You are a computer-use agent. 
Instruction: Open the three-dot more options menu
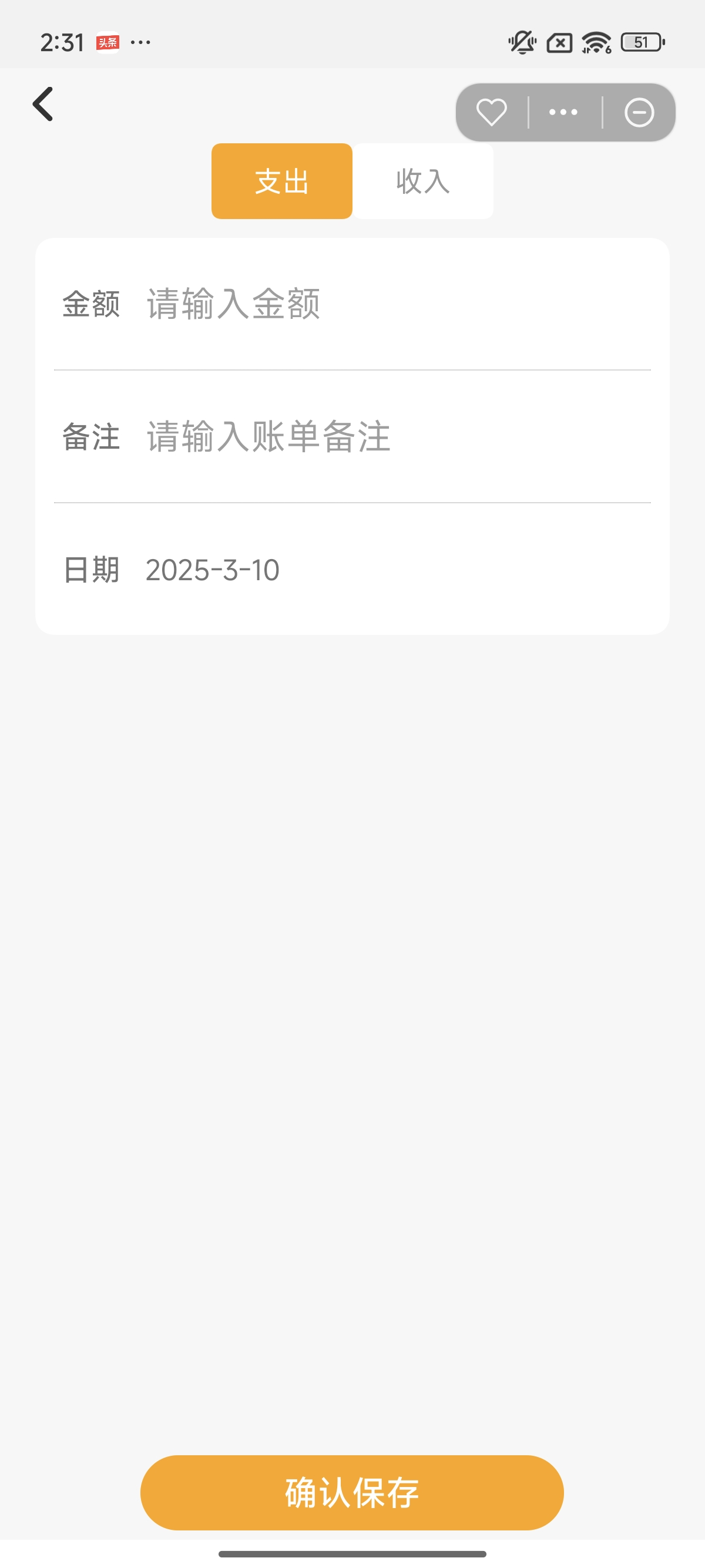tap(564, 113)
